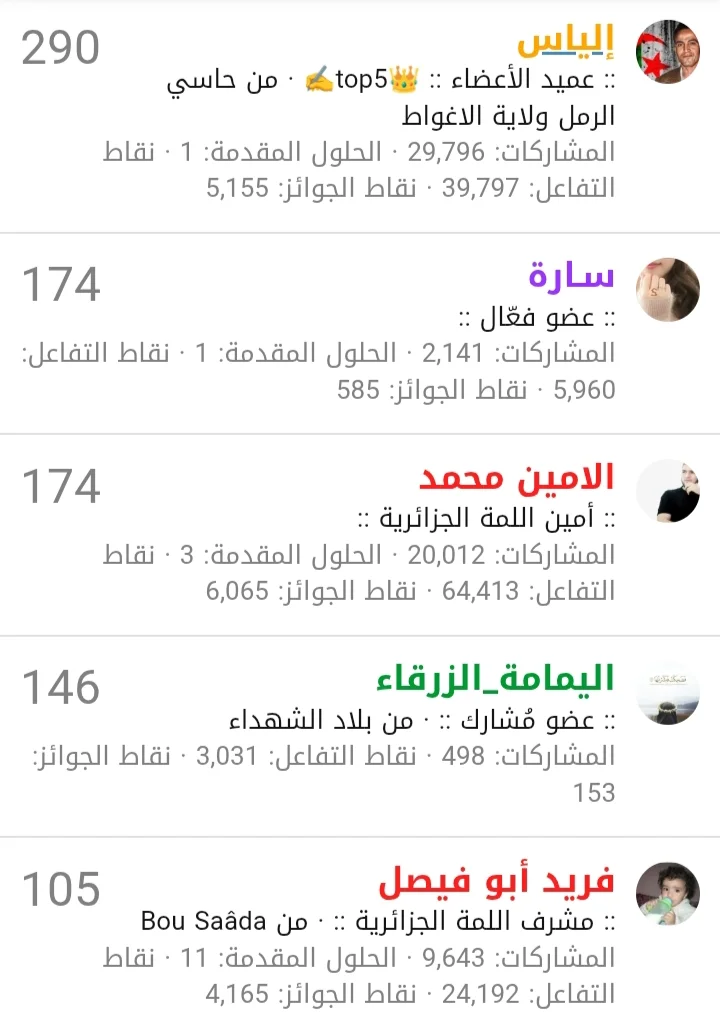Open فريد أبو فيصل's profile name
This screenshot has width=720, height=1035.
(x=496, y=882)
